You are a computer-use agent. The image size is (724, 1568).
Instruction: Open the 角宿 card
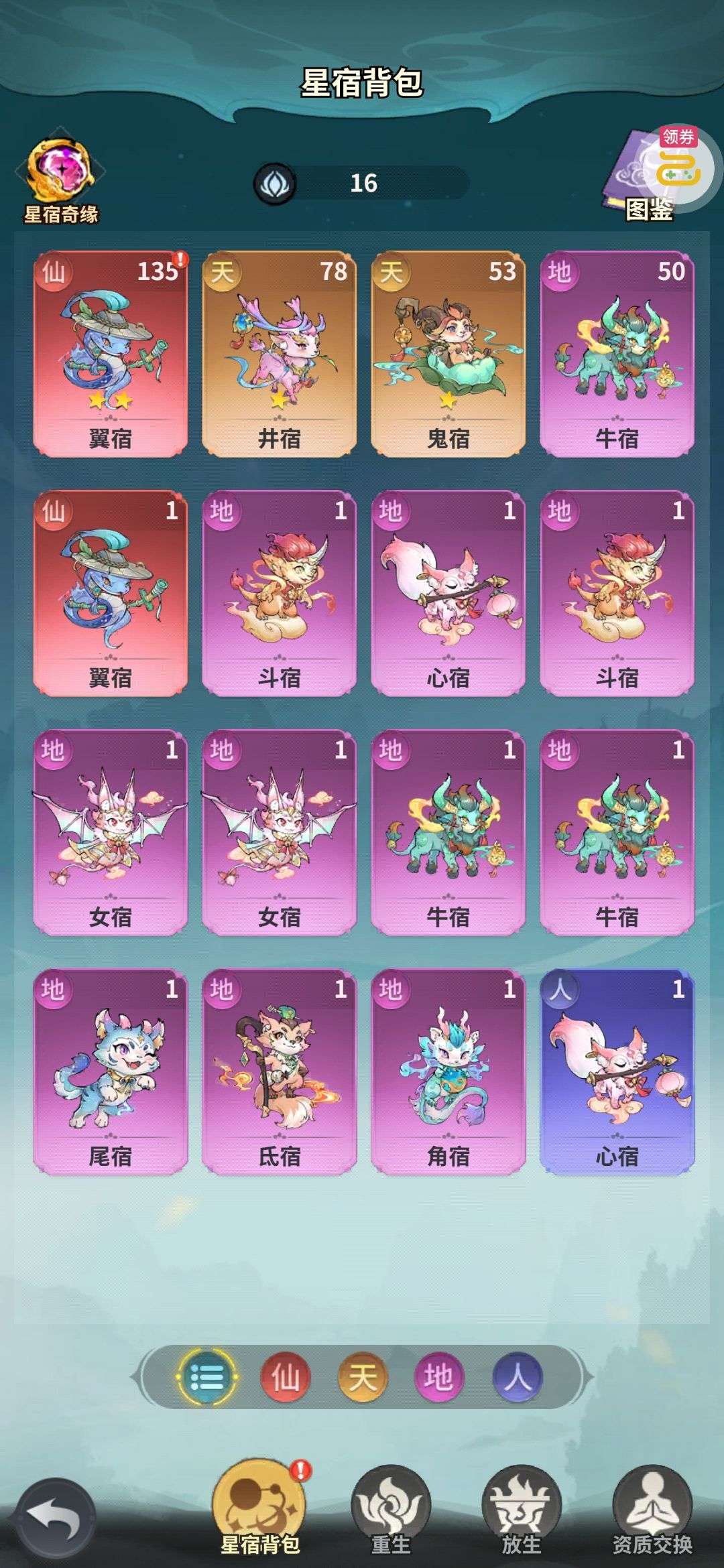448,1071
